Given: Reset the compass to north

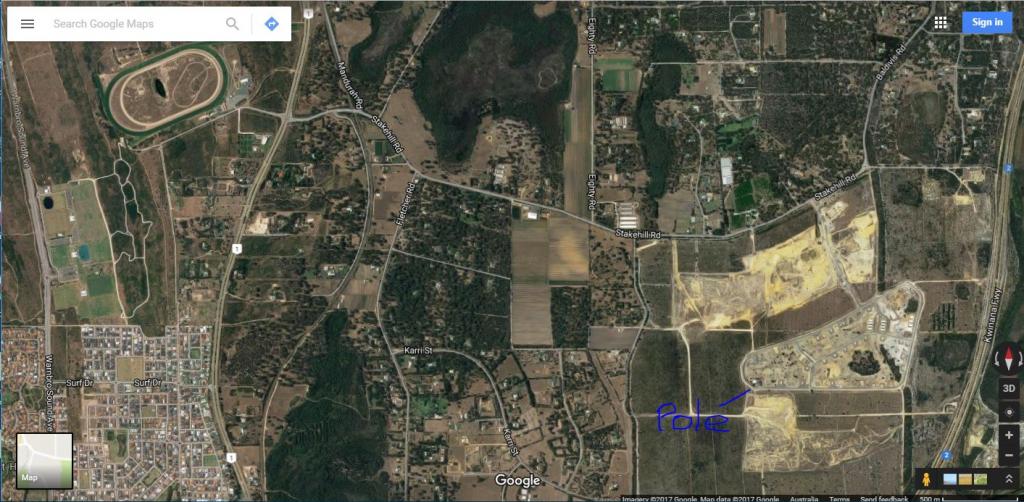Looking at the screenshot, I should (x=1009, y=360).
